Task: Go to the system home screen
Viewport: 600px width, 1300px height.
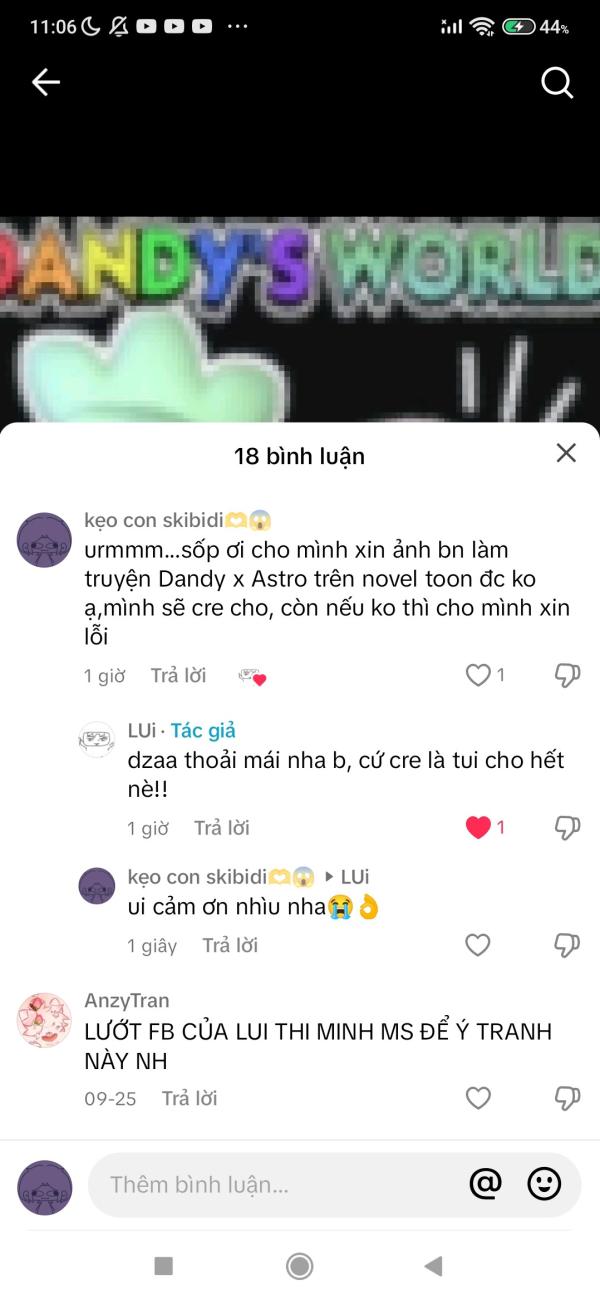Action: (299, 1266)
